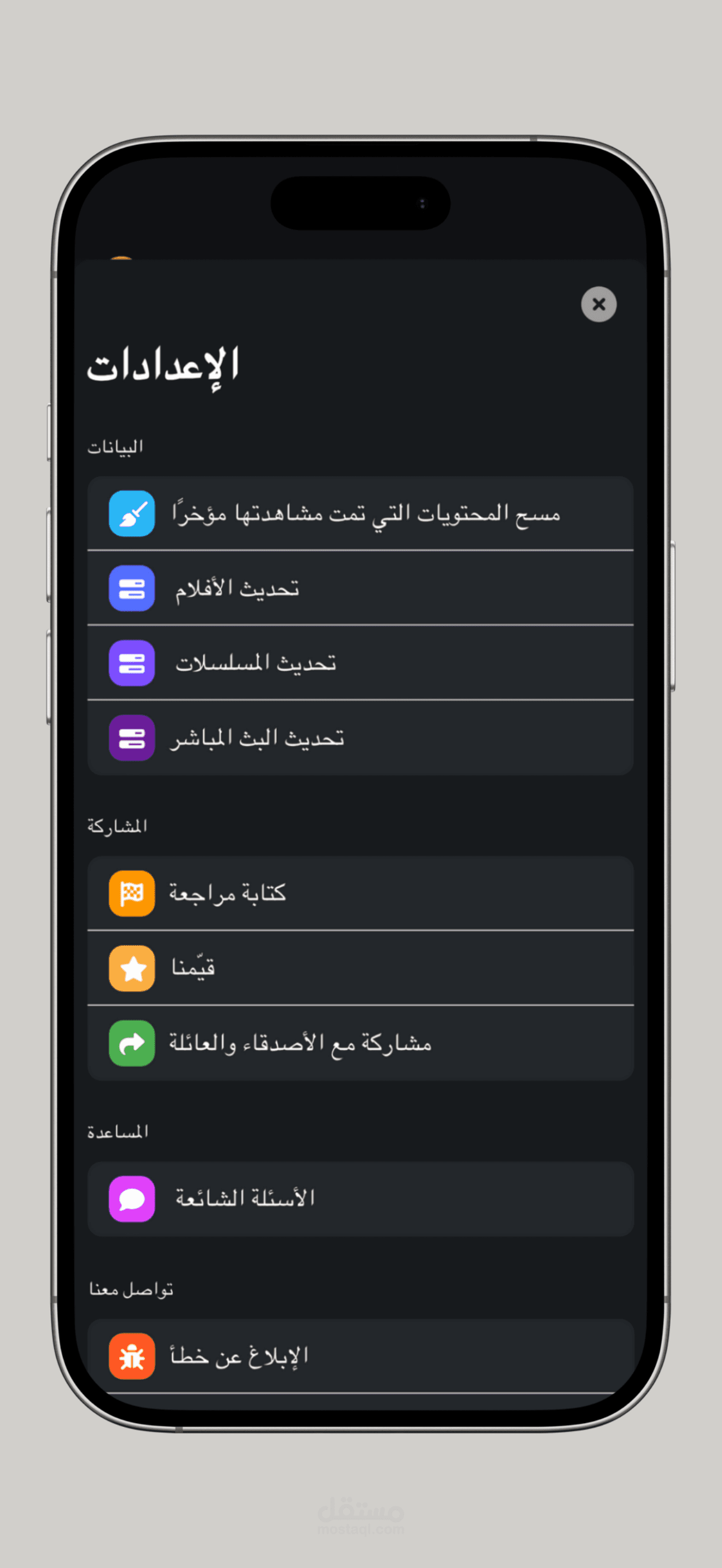This screenshot has height=1568, width=722.
Task: Open الأسئلة الشائعة FAQ row
Action: (360, 1198)
